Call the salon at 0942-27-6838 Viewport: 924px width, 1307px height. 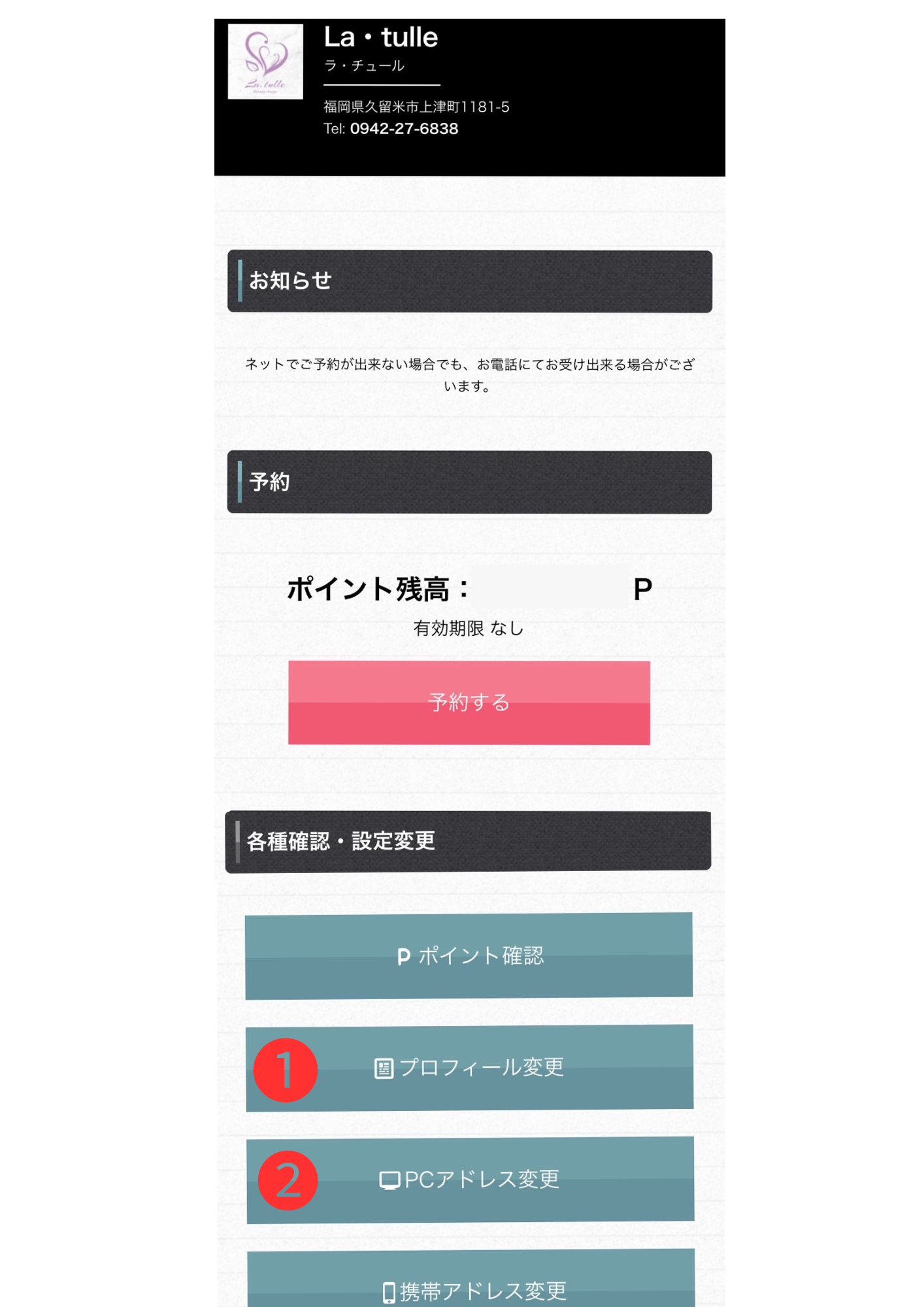point(403,129)
